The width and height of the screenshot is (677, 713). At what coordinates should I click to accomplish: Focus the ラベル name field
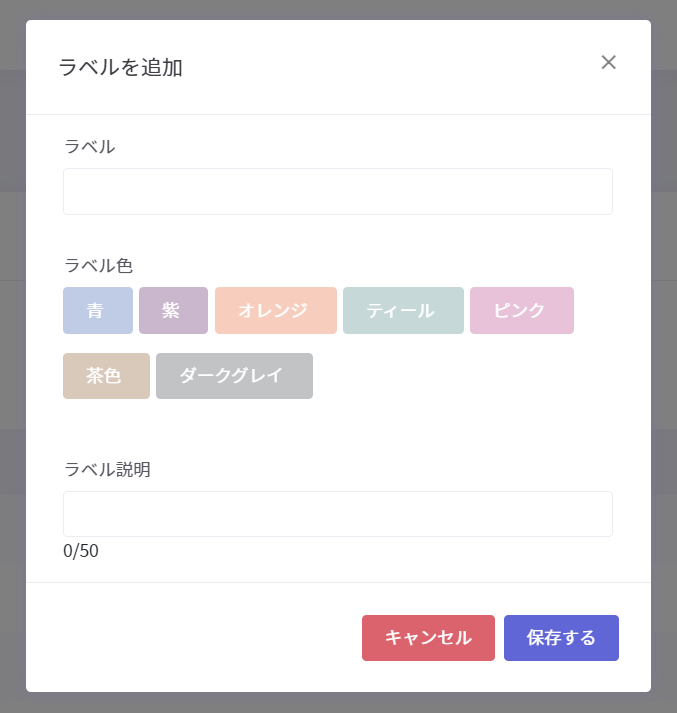coord(338,191)
